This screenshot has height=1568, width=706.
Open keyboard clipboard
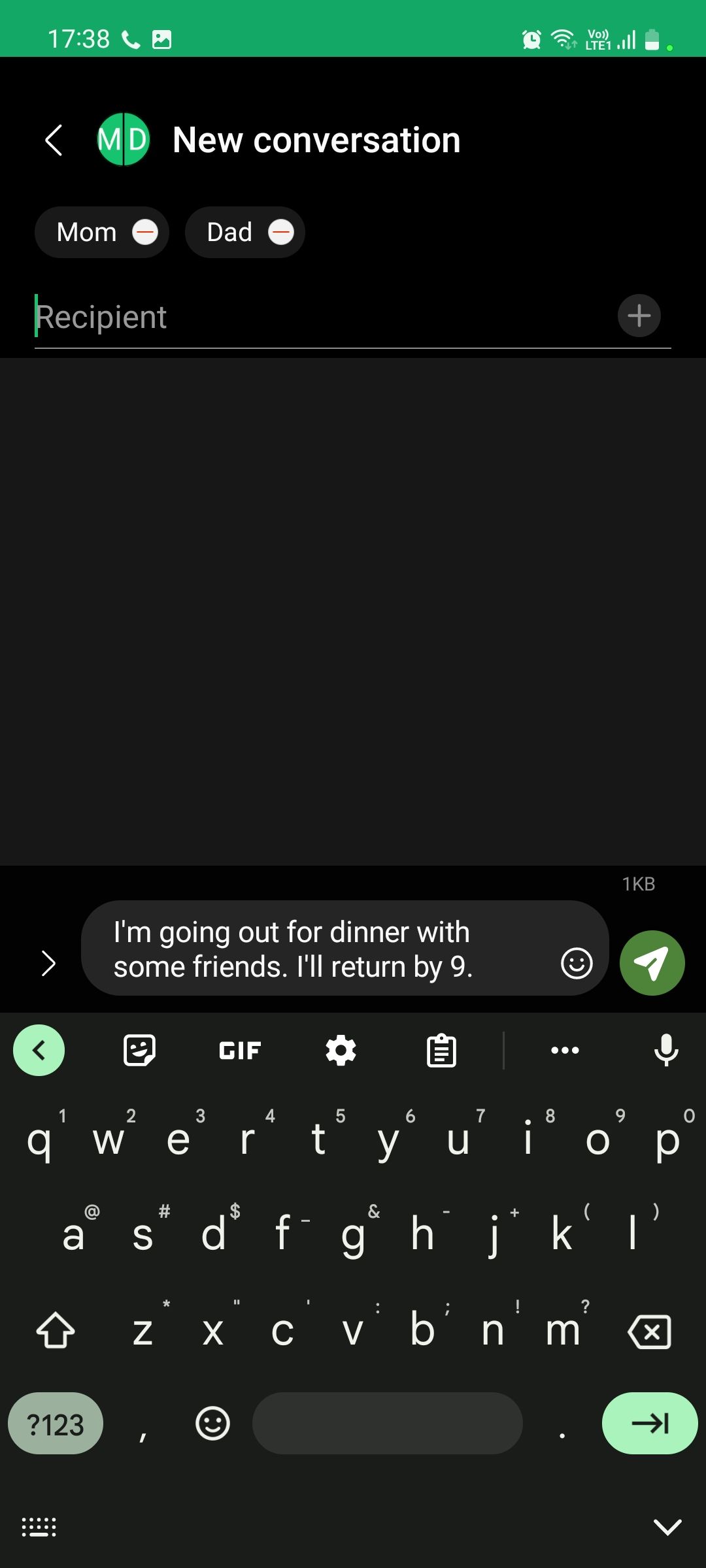[441, 1051]
